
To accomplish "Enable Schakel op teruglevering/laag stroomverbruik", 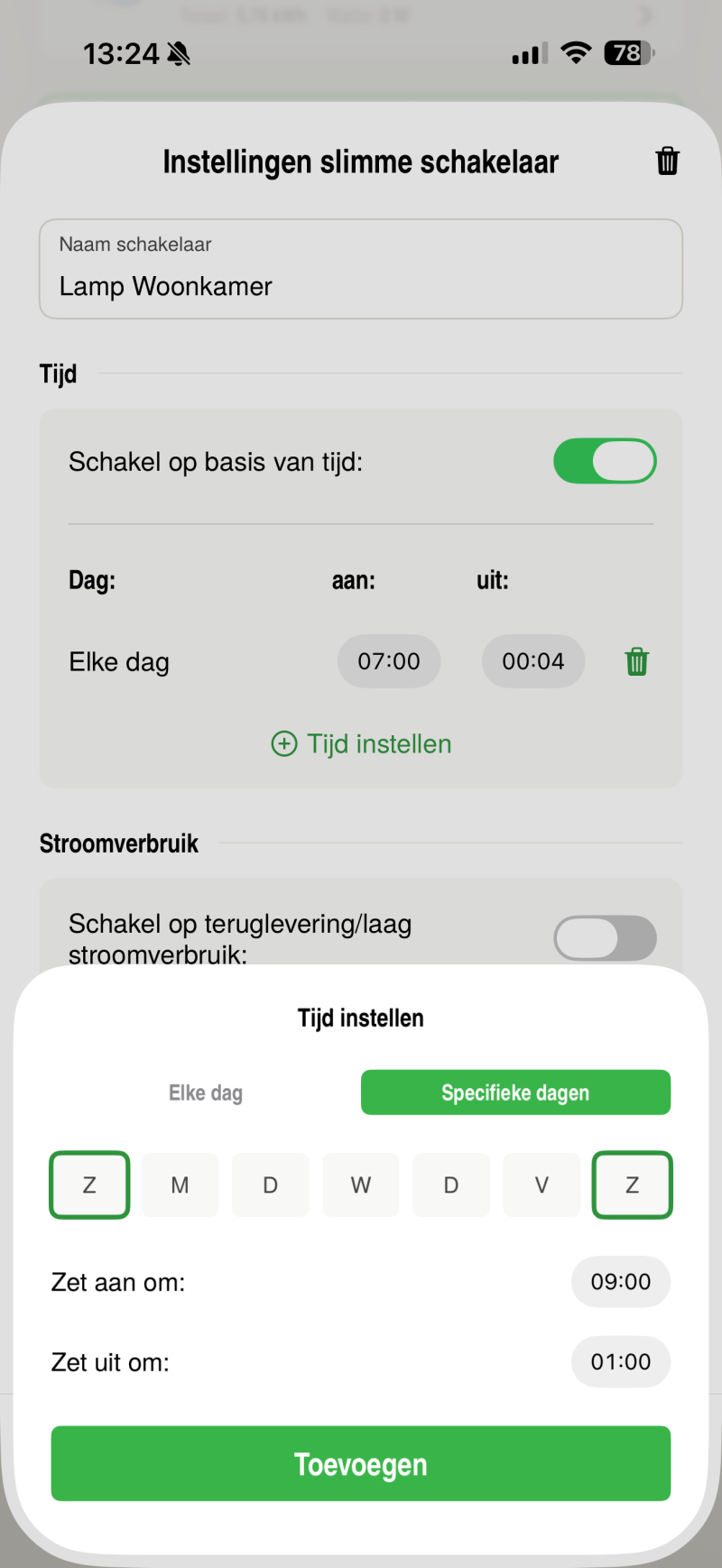I will (x=605, y=937).
